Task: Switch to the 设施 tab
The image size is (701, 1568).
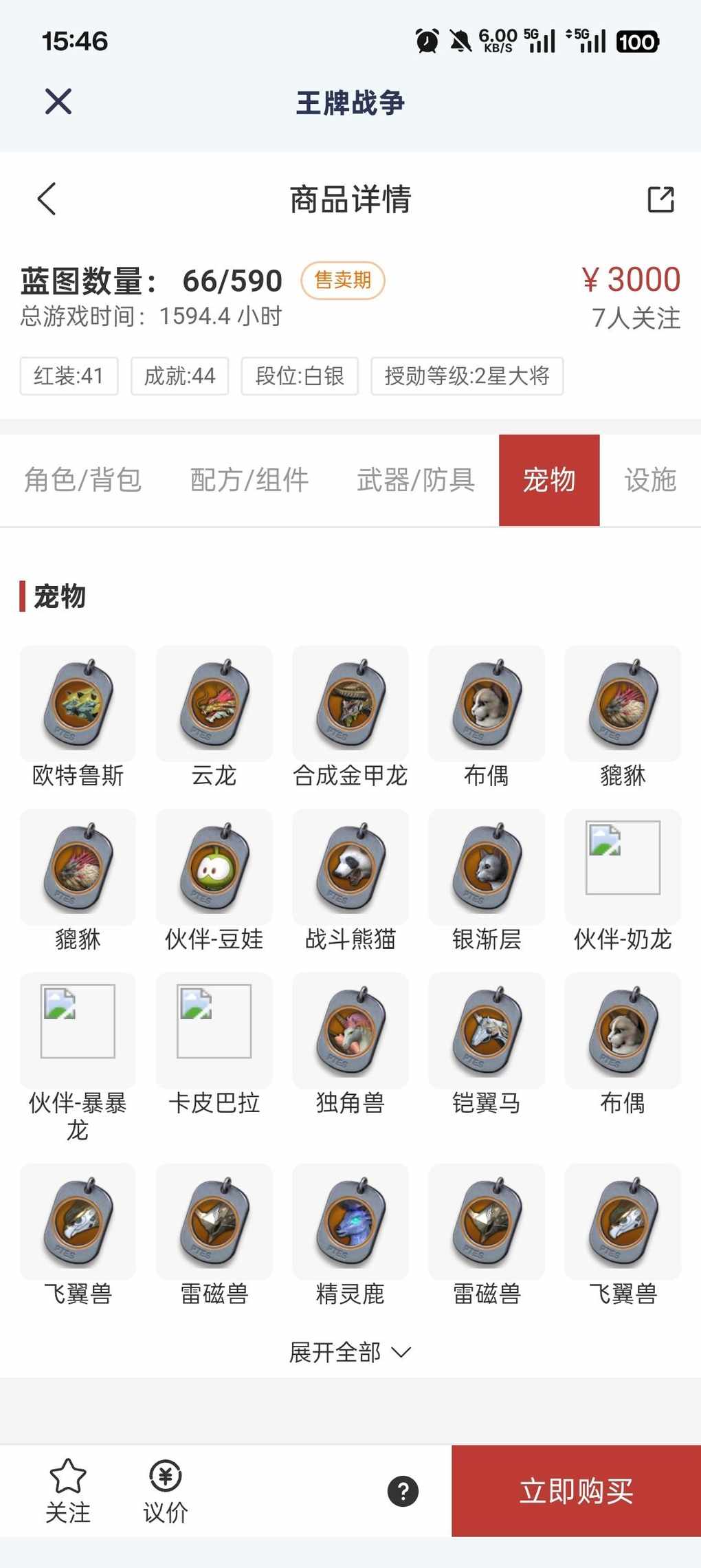Action: point(650,480)
